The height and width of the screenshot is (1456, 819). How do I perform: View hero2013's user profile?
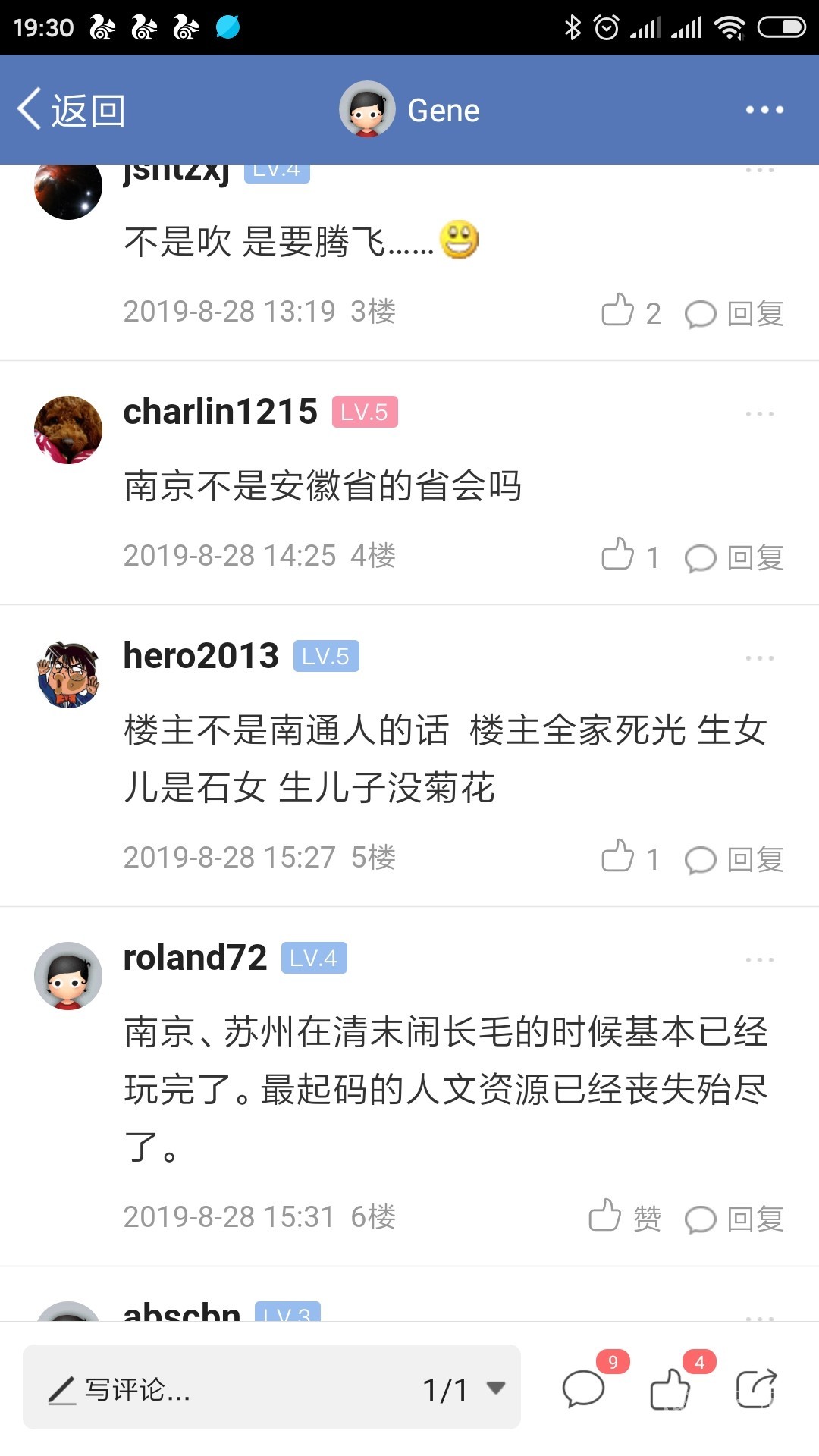(68, 673)
